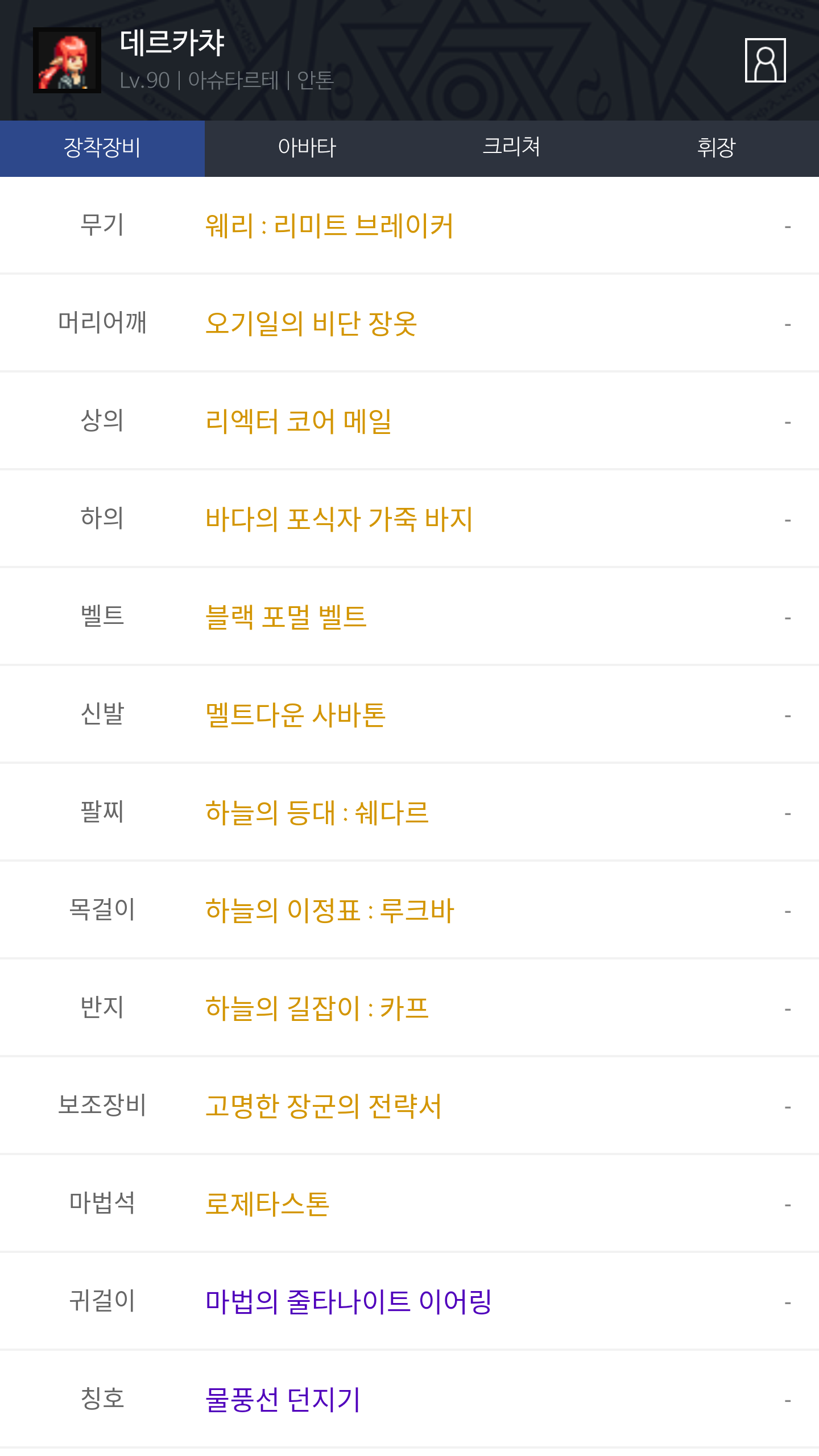819x1456 pixels.
Task: View 오기일의 비단 장옷 details
Action: 311,324
